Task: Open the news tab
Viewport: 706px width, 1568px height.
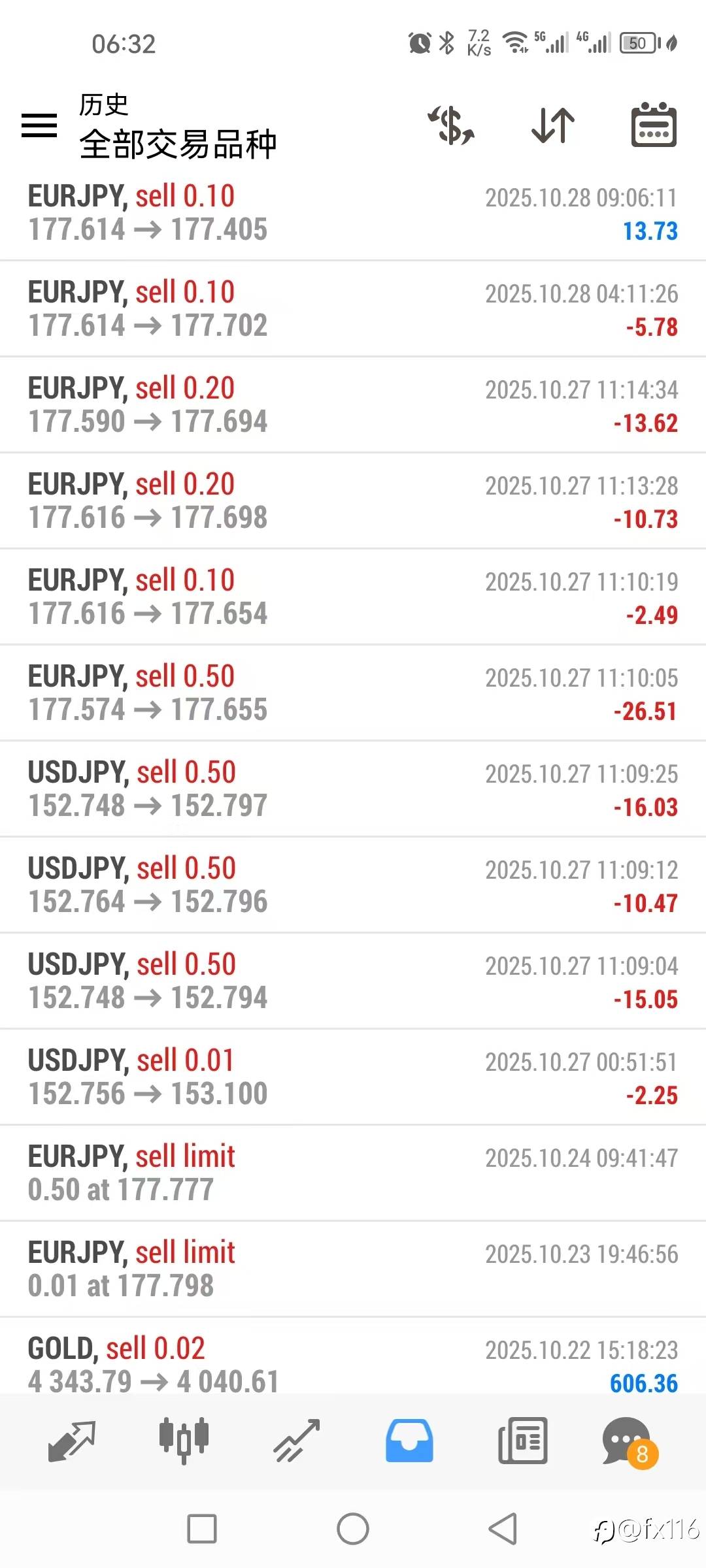Action: click(x=522, y=1441)
